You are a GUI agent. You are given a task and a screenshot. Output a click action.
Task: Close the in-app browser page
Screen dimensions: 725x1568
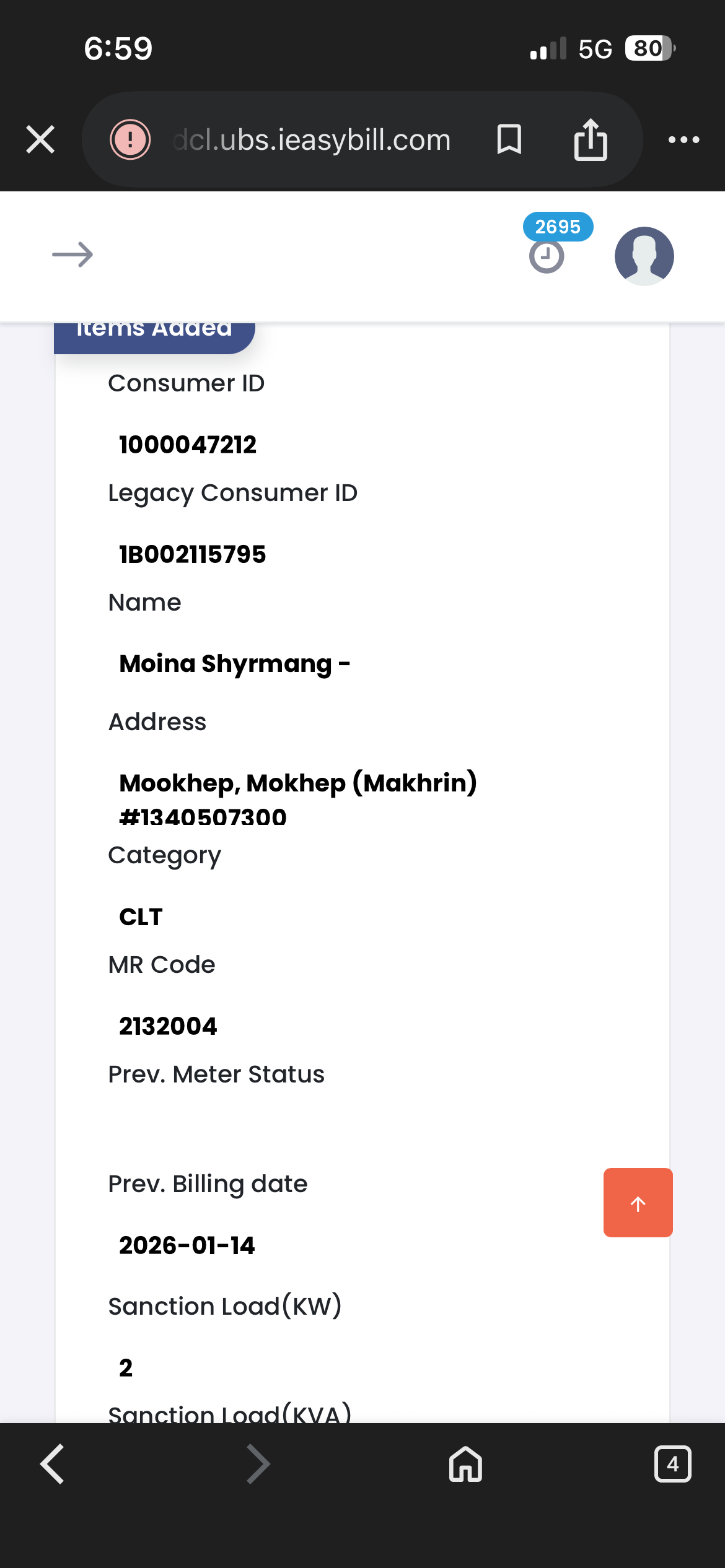coord(40,139)
